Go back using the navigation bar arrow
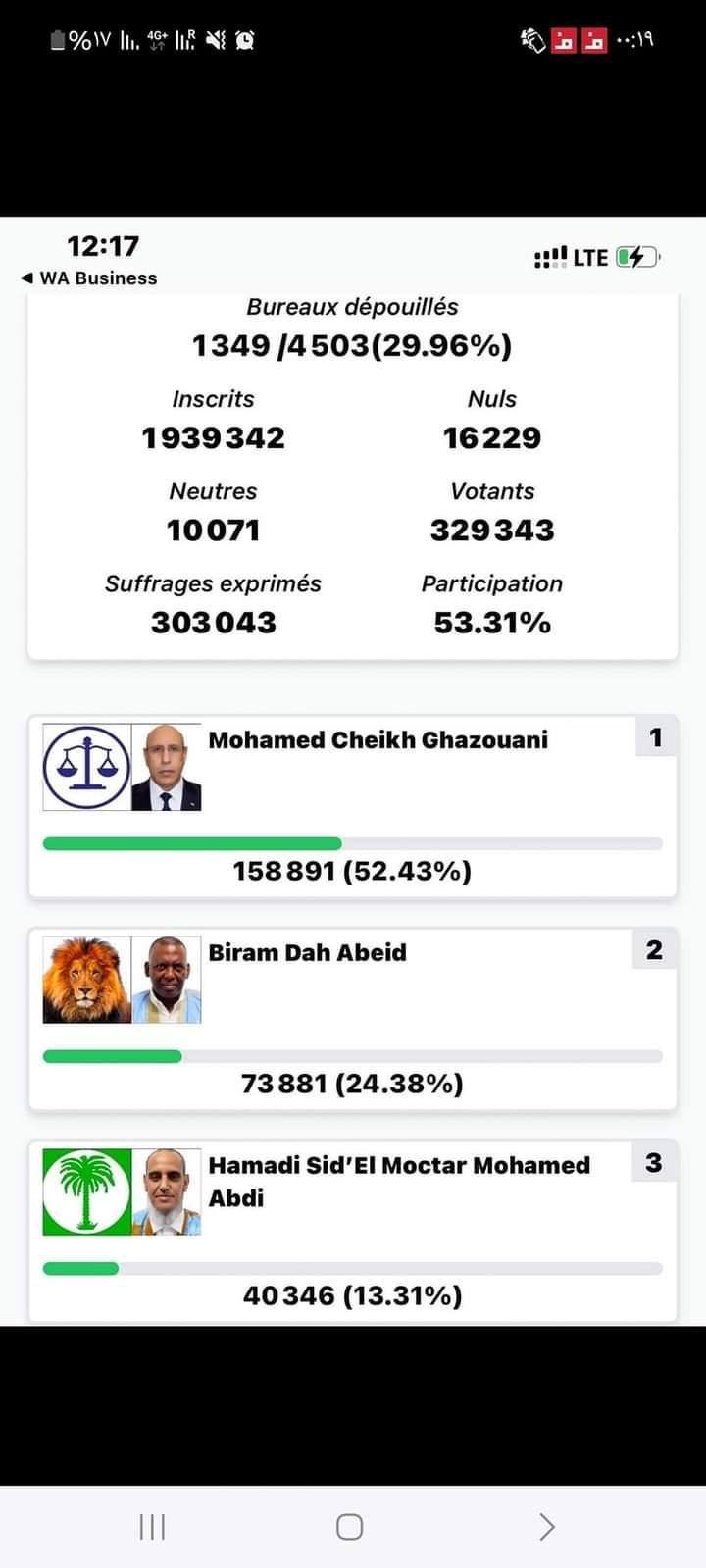The width and height of the screenshot is (706, 1568). 547,1527
